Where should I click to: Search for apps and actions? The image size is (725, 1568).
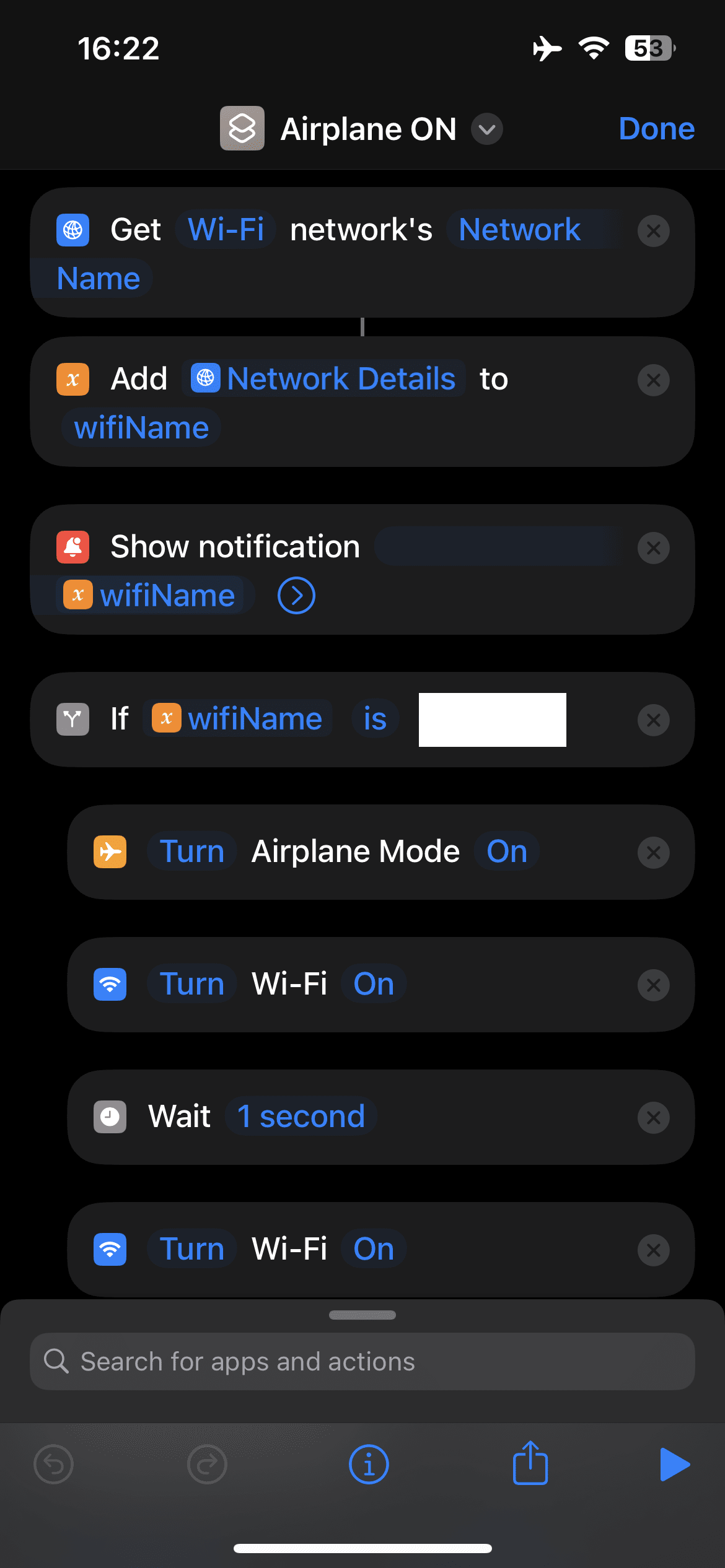pyautogui.click(x=362, y=1362)
